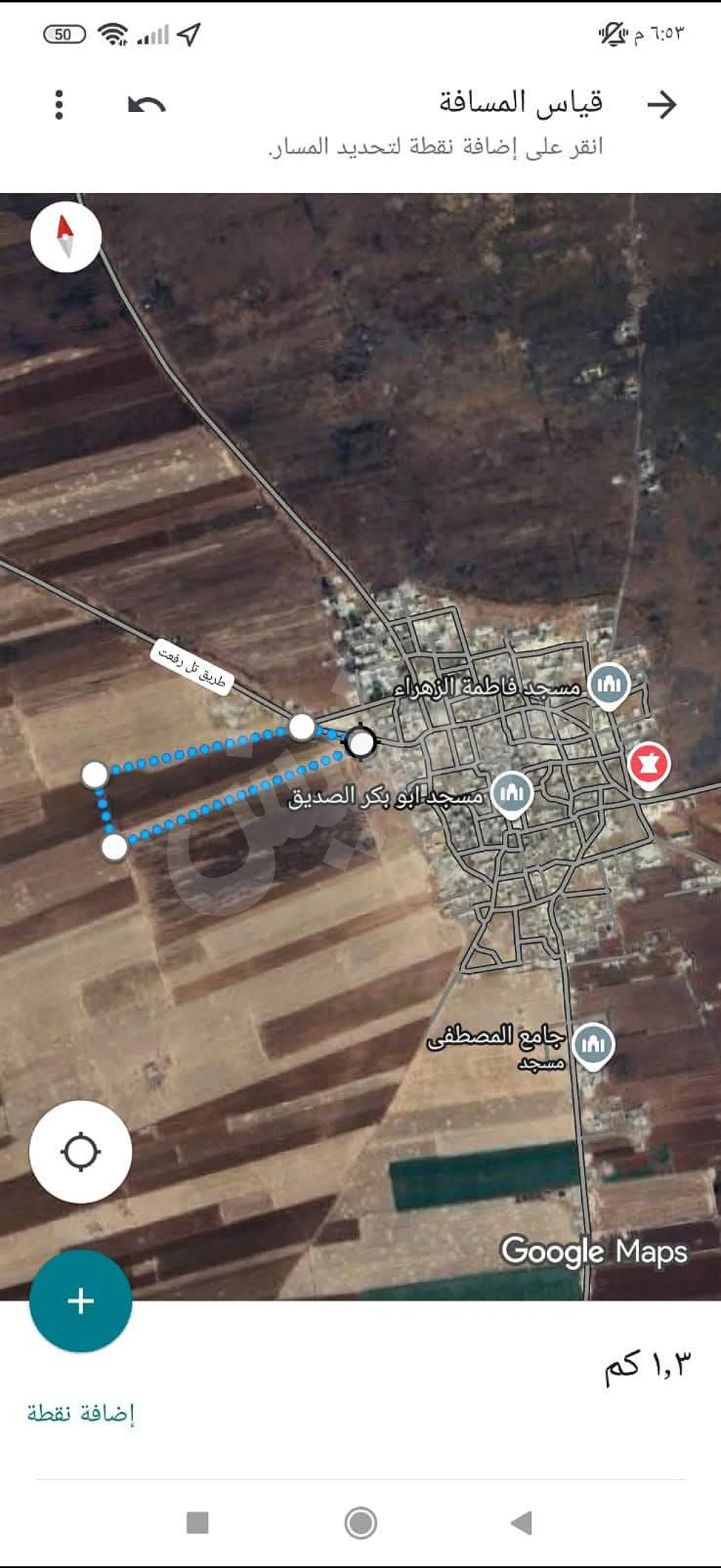This screenshot has width=721, height=1568.
Task: Open مسجد ابو بكر الصديق mosque marker
Action: click(512, 793)
